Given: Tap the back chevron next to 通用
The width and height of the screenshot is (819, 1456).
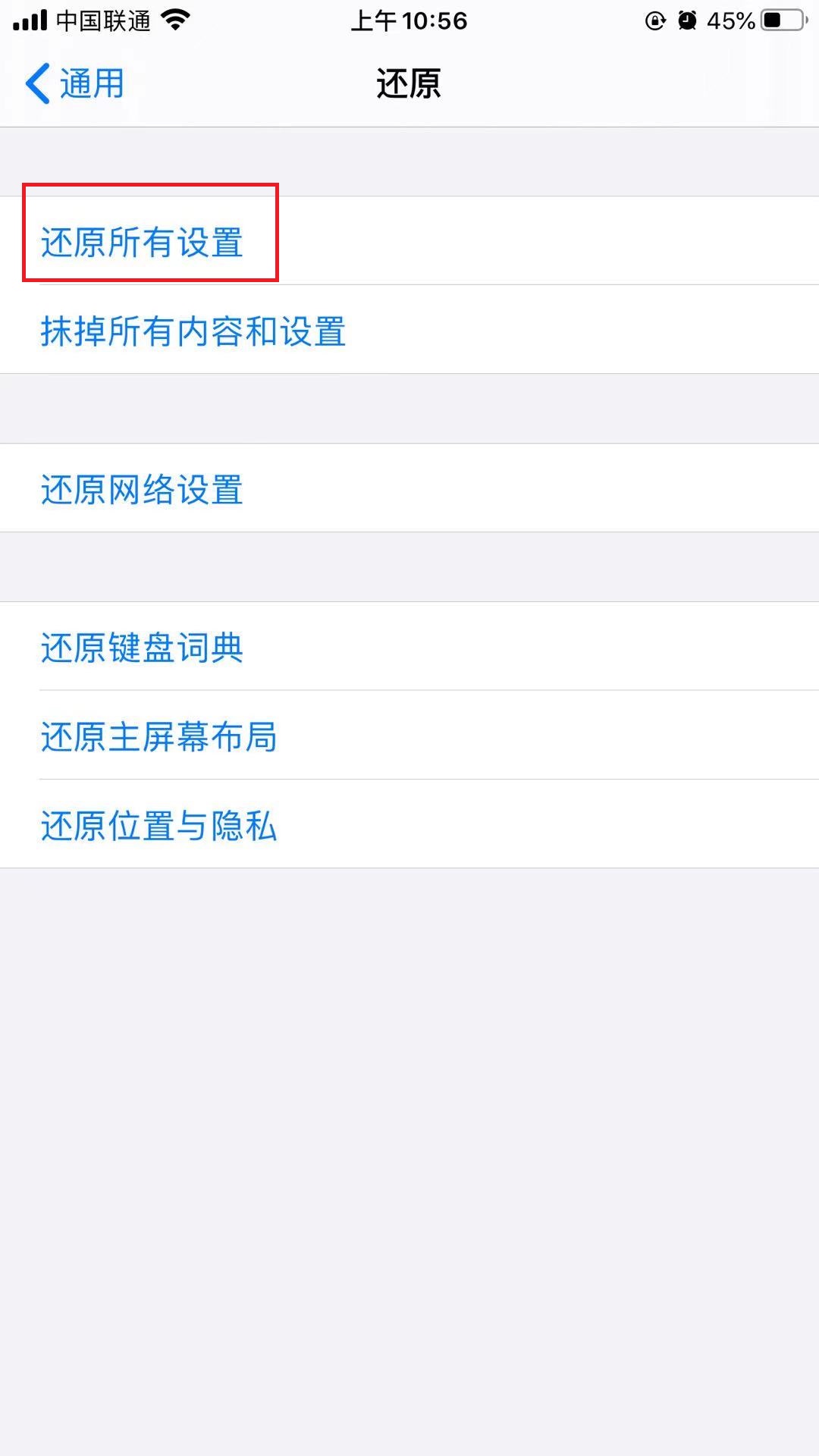Looking at the screenshot, I should tap(36, 84).
